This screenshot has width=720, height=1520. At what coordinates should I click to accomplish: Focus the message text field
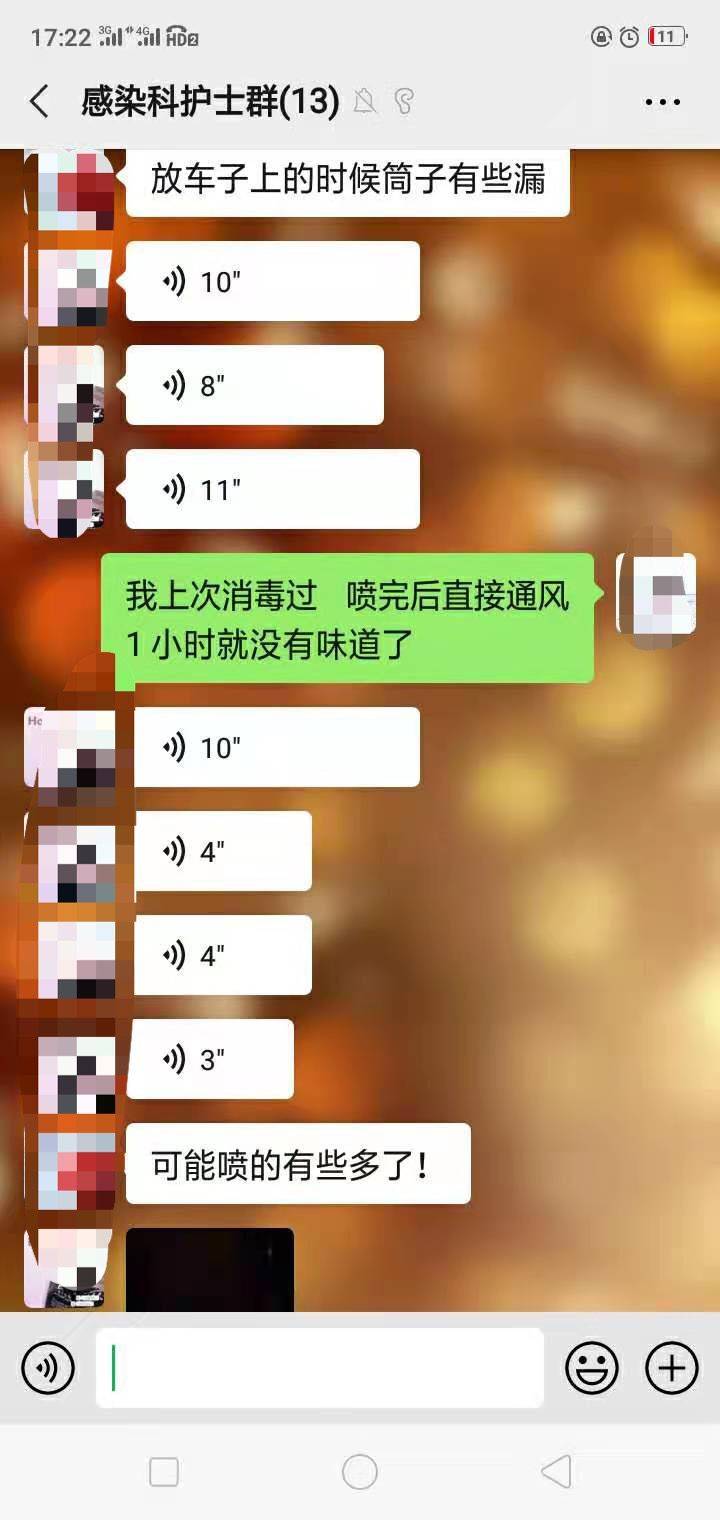[320, 1367]
